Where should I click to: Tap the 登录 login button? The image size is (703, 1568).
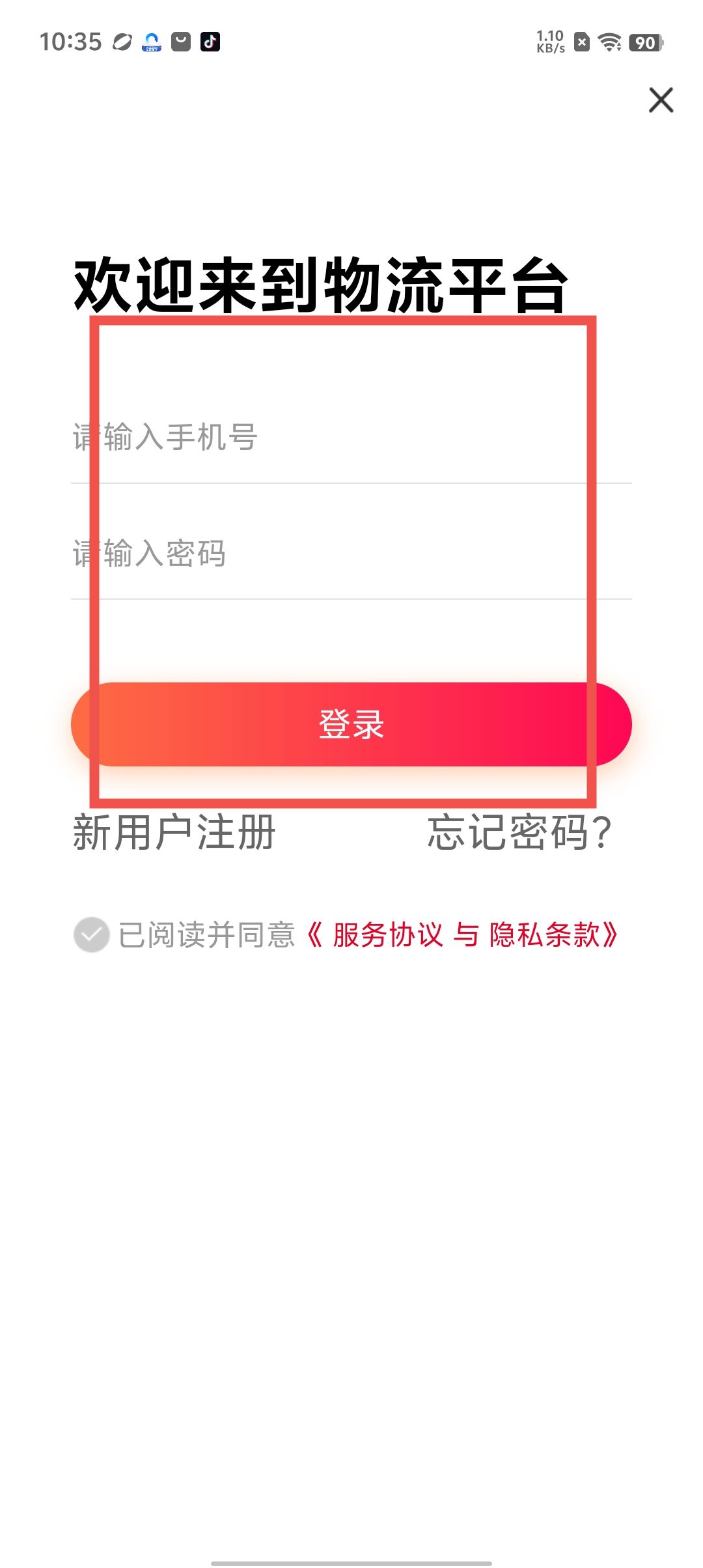click(x=351, y=724)
